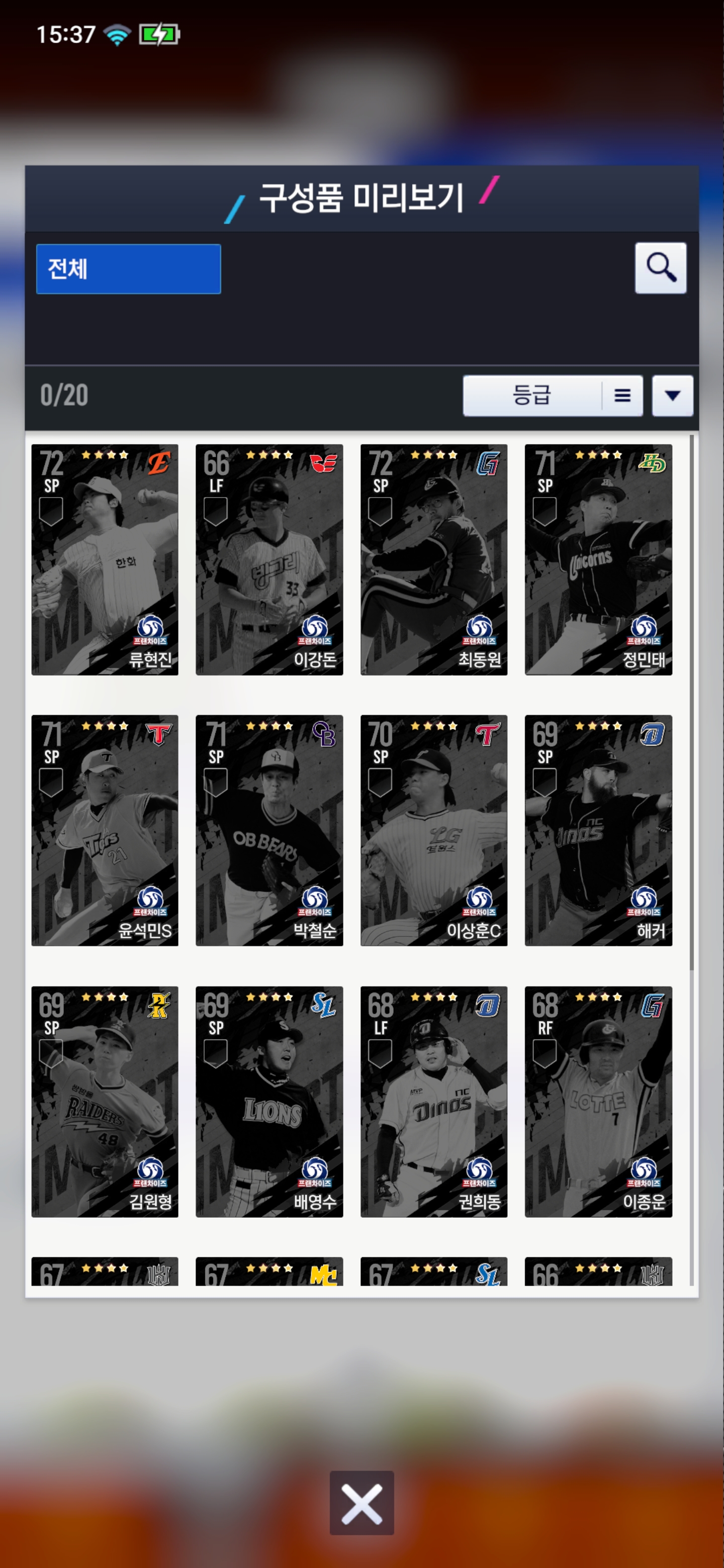Open the 해커 player card
Viewport: 724px width, 1568px height.
coord(598,830)
